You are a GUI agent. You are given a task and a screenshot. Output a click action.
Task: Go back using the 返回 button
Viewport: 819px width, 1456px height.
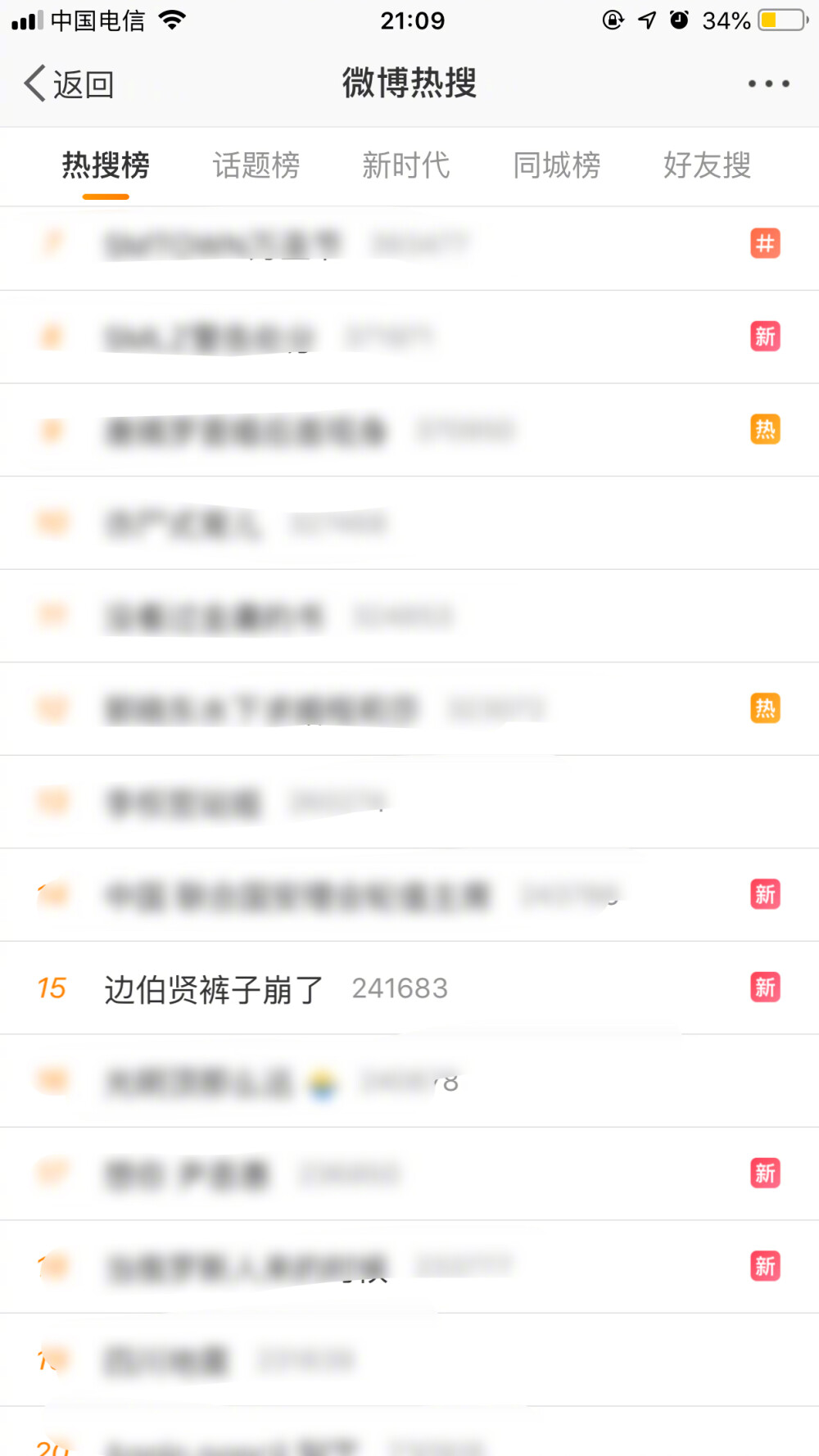coord(69,84)
